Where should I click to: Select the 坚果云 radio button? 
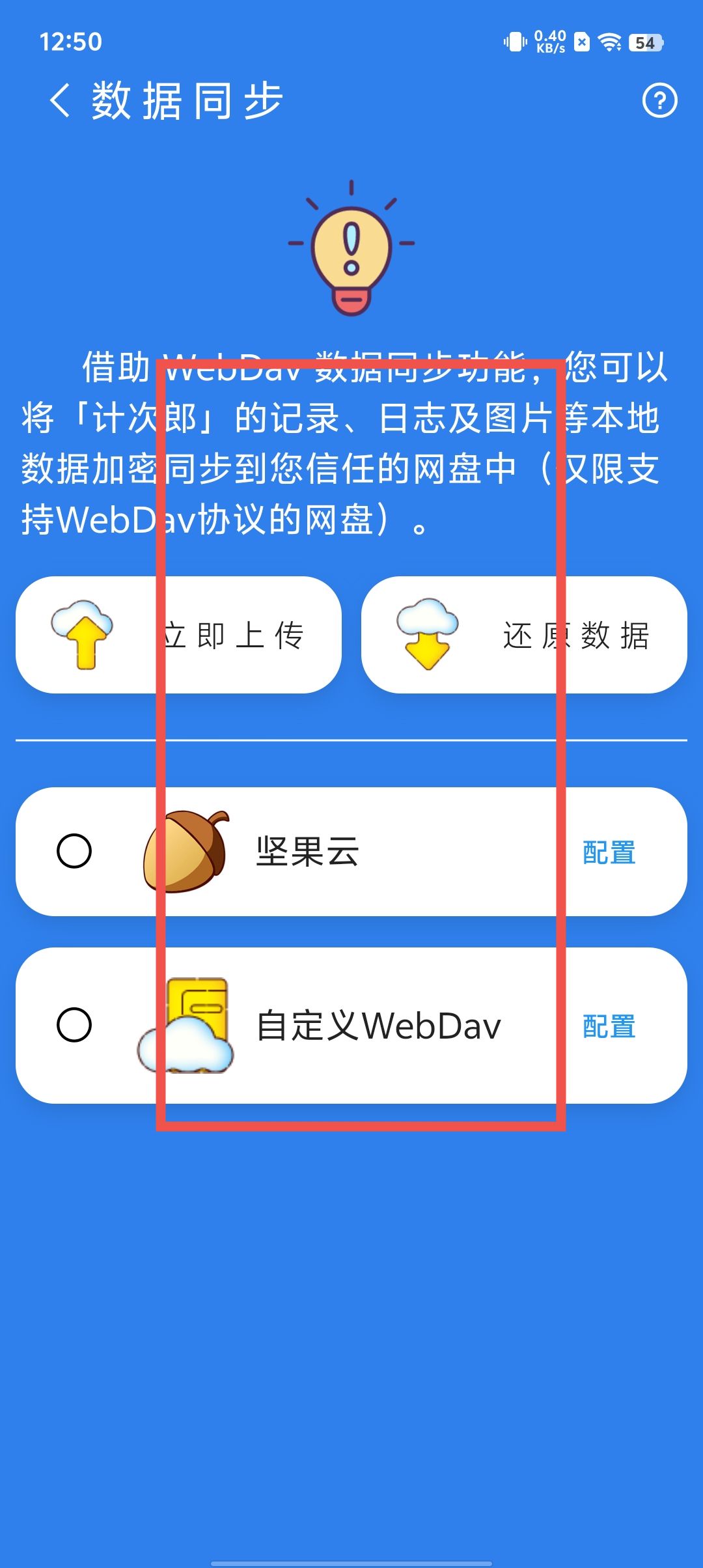[74, 851]
